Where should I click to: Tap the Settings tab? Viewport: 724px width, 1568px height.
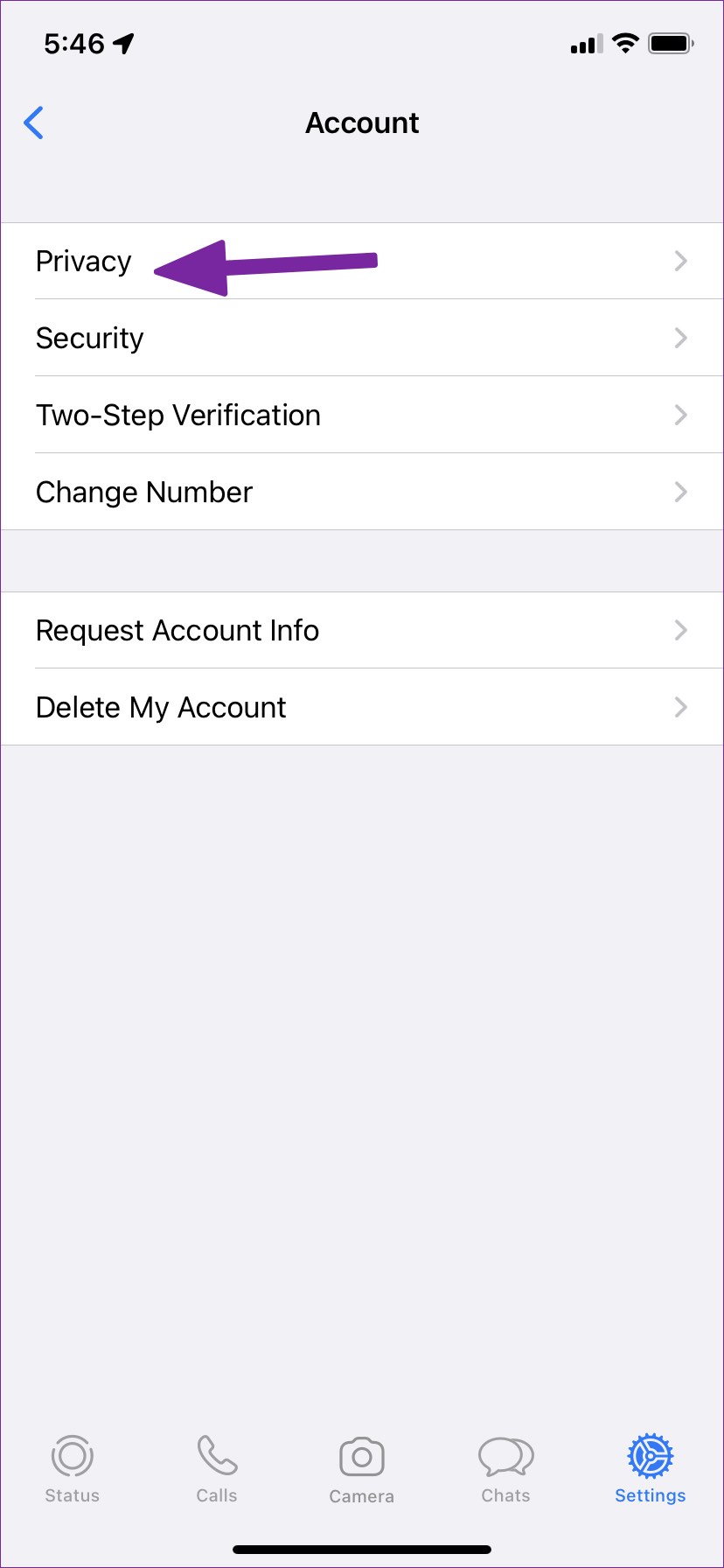pyautogui.click(x=651, y=1469)
